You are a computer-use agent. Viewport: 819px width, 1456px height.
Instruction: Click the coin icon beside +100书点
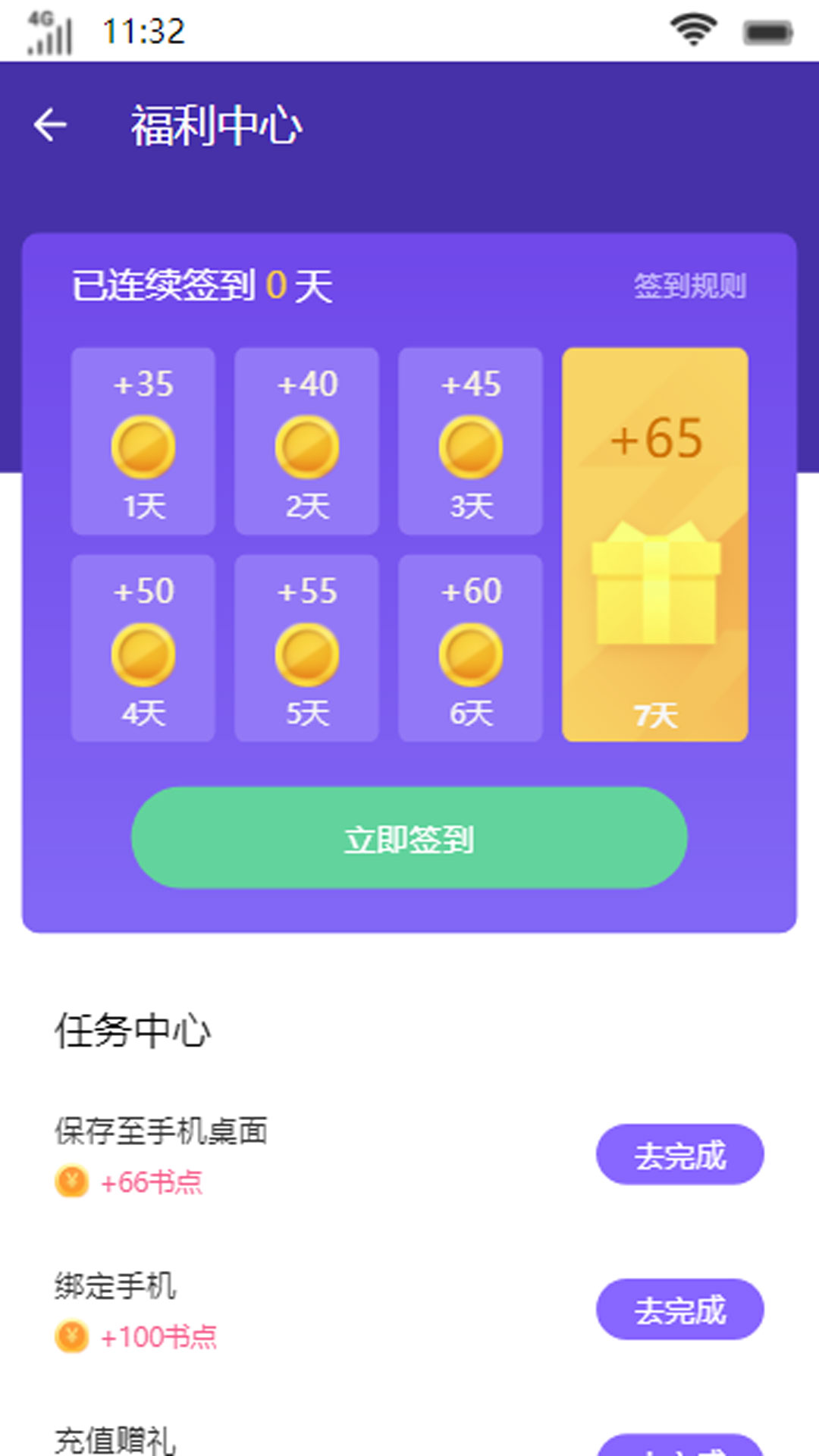[71, 1335]
